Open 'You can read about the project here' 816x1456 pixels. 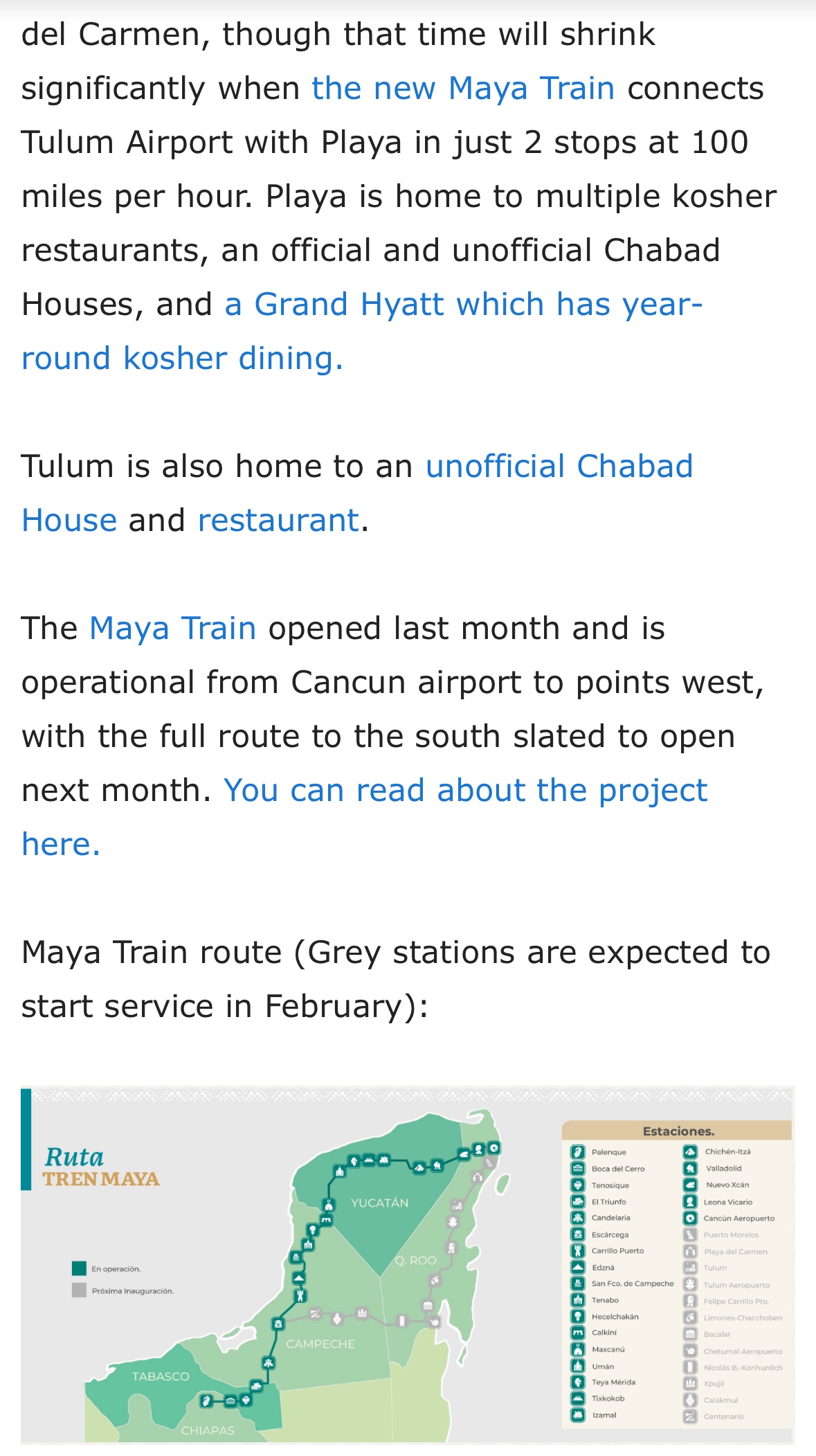[x=465, y=791]
